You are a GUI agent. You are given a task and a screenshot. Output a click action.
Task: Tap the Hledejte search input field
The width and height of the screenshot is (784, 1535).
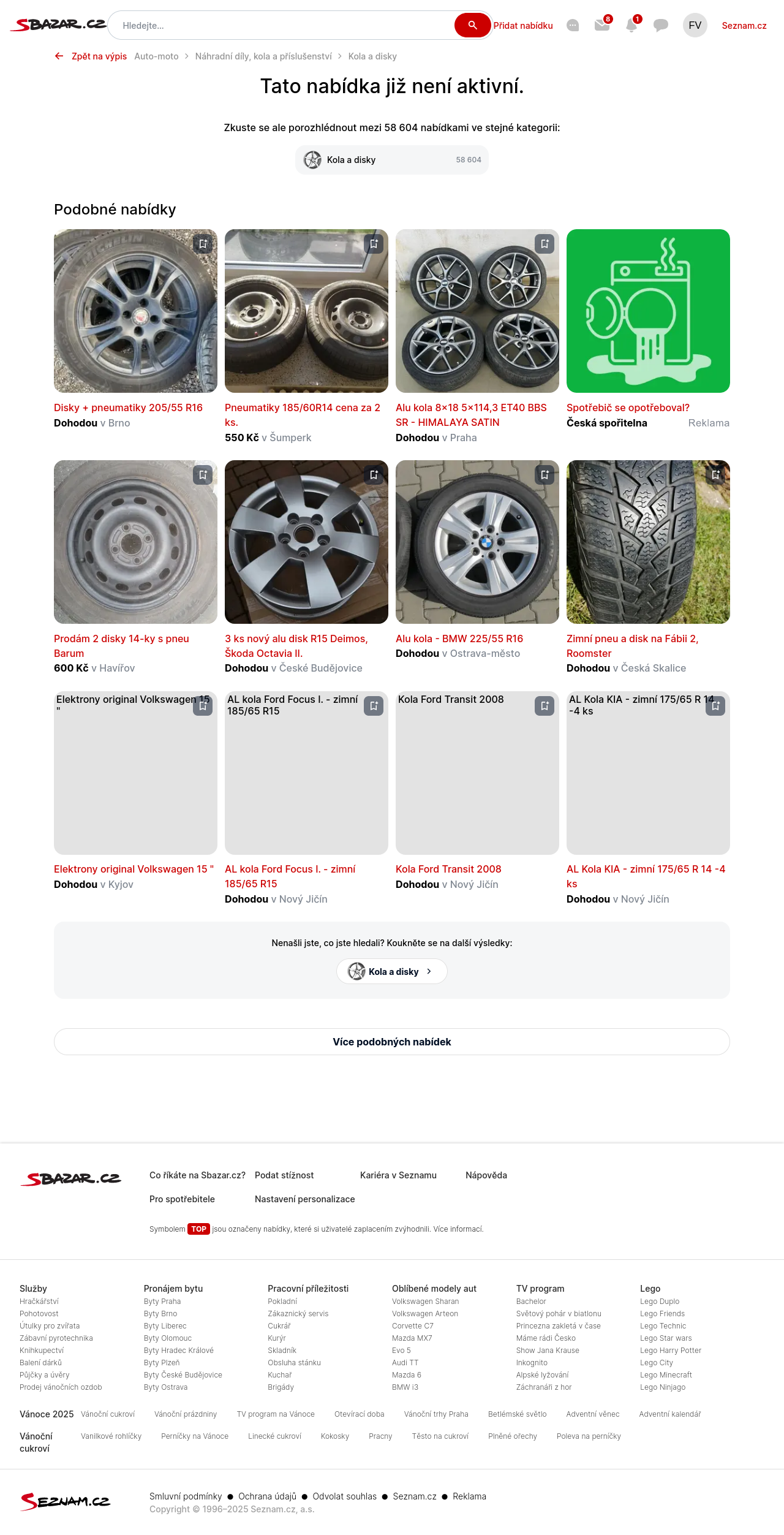pyautogui.click(x=282, y=26)
